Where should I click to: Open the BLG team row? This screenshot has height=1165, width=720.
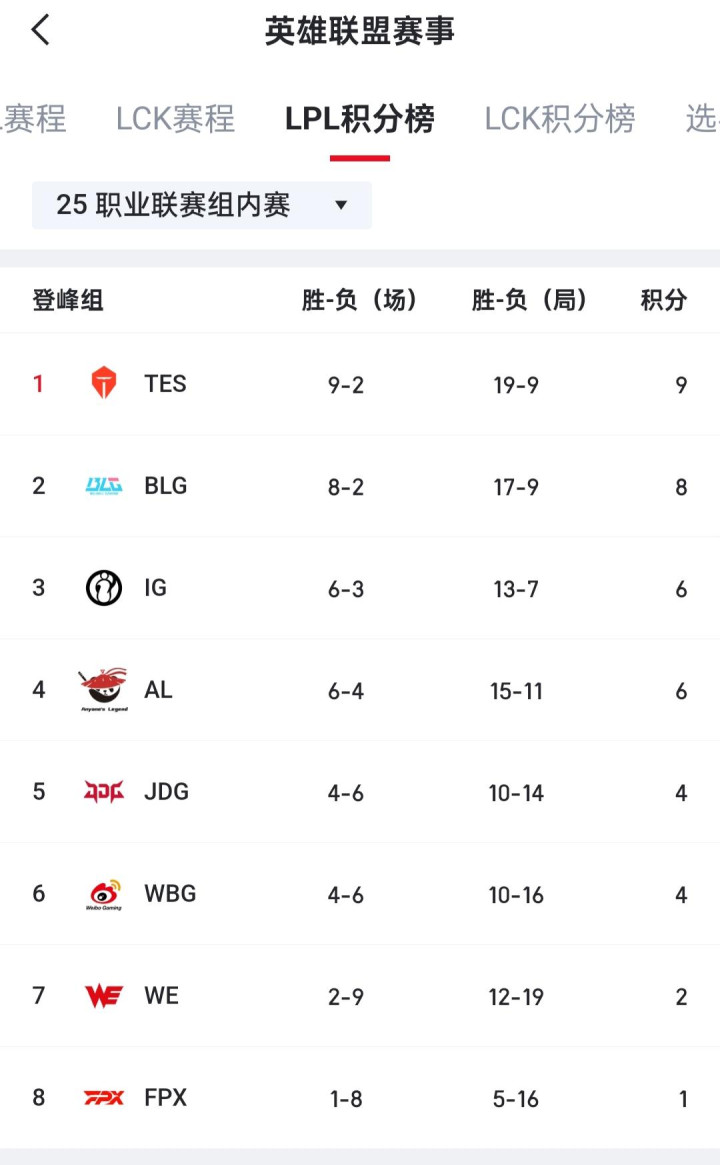360,486
